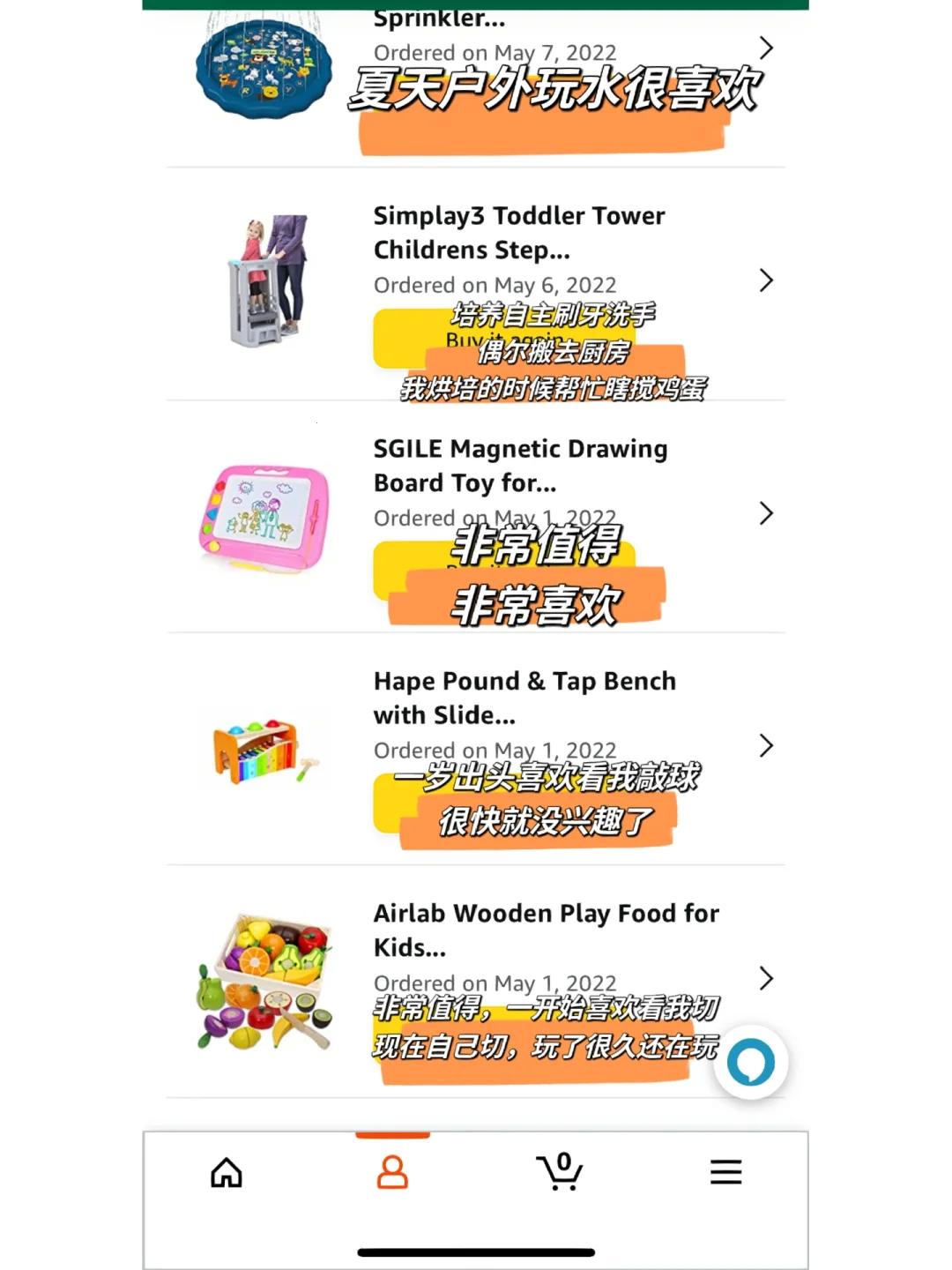This screenshot has height=1270, width=952.
Task: Open the Sprinkler order from May 7
Action: tap(765, 49)
